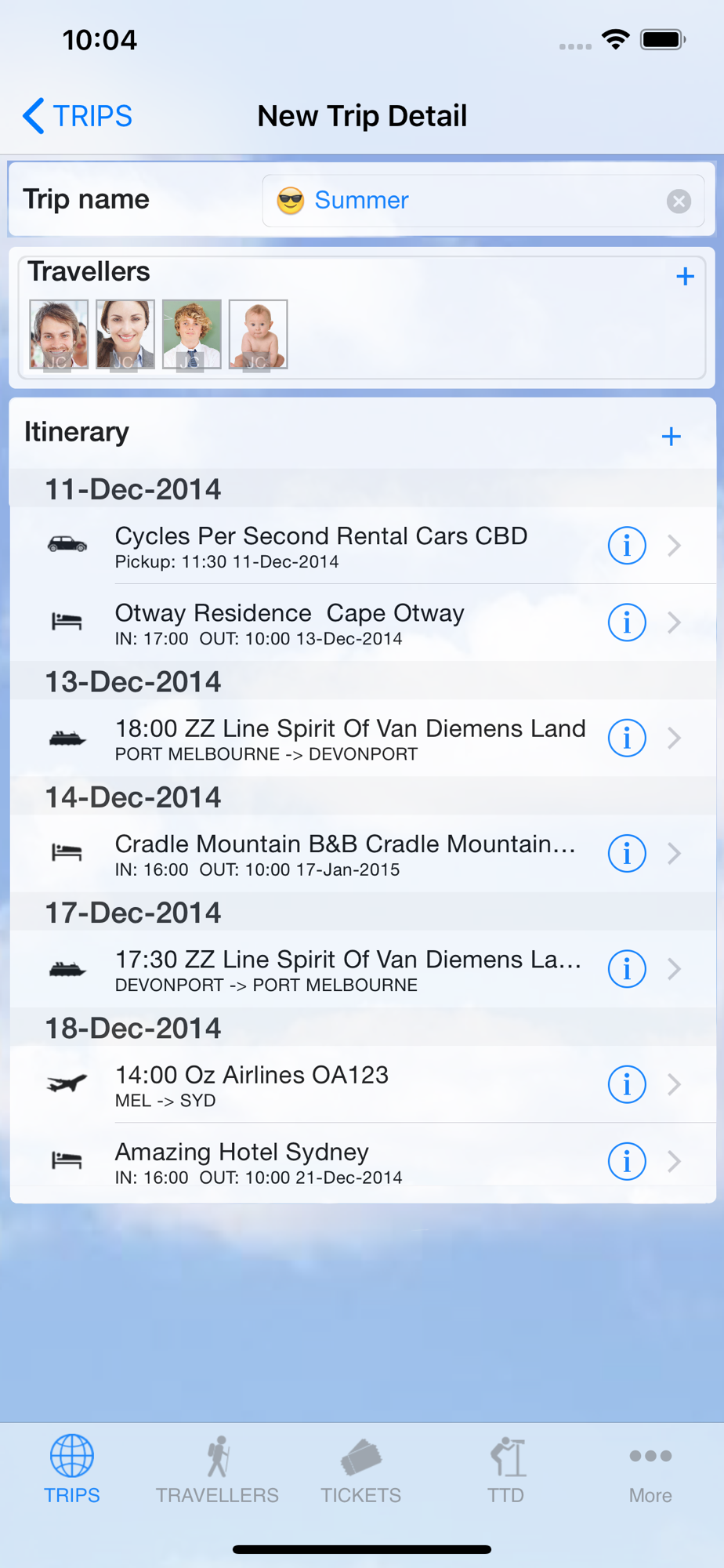Screen dimensions: 724x1568
Task: Select the first traveller's photo
Action: coord(59,334)
